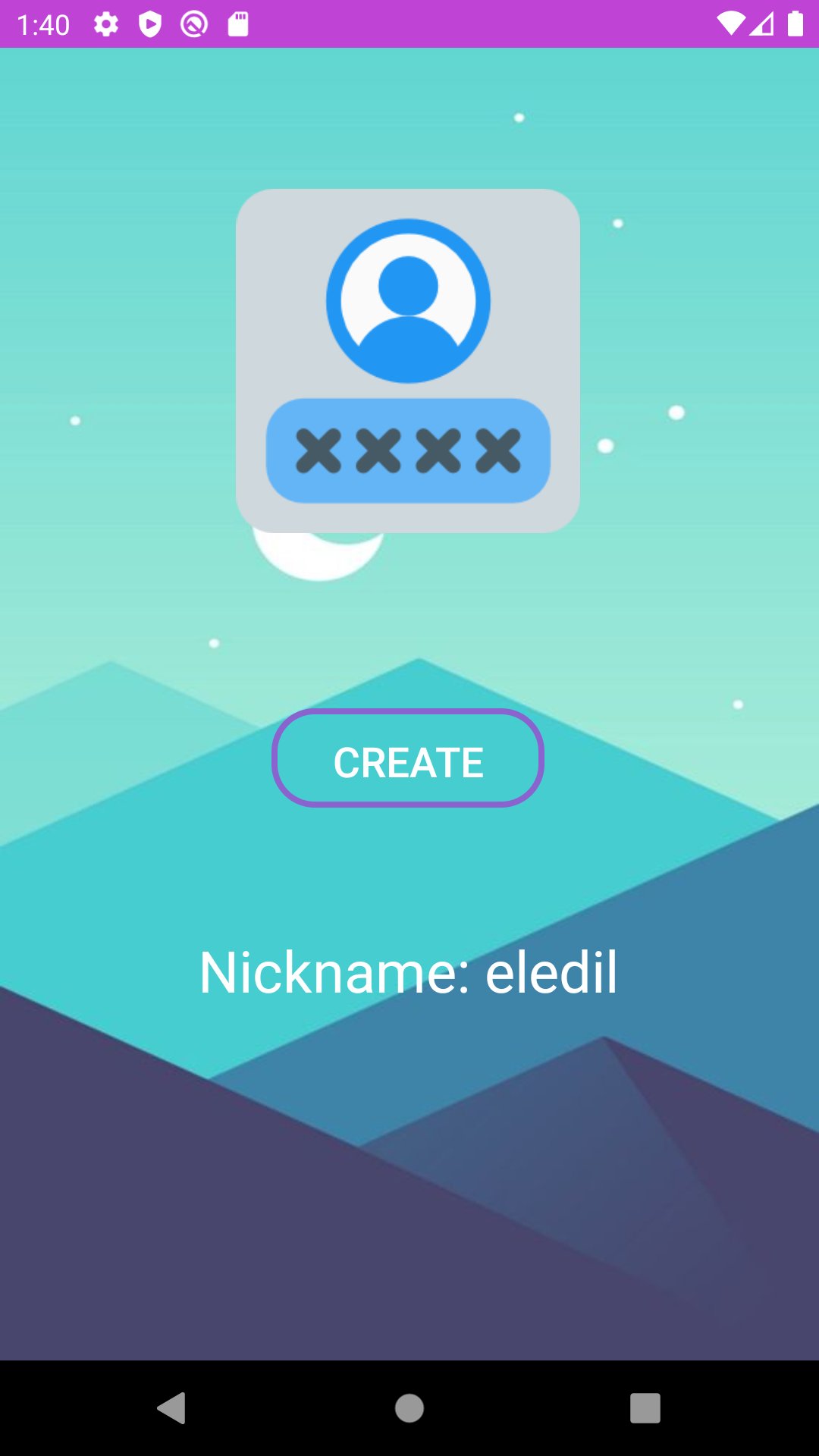Screen dimensions: 819x1456
Task: Tap the Play Protect shield icon
Action: (150, 23)
